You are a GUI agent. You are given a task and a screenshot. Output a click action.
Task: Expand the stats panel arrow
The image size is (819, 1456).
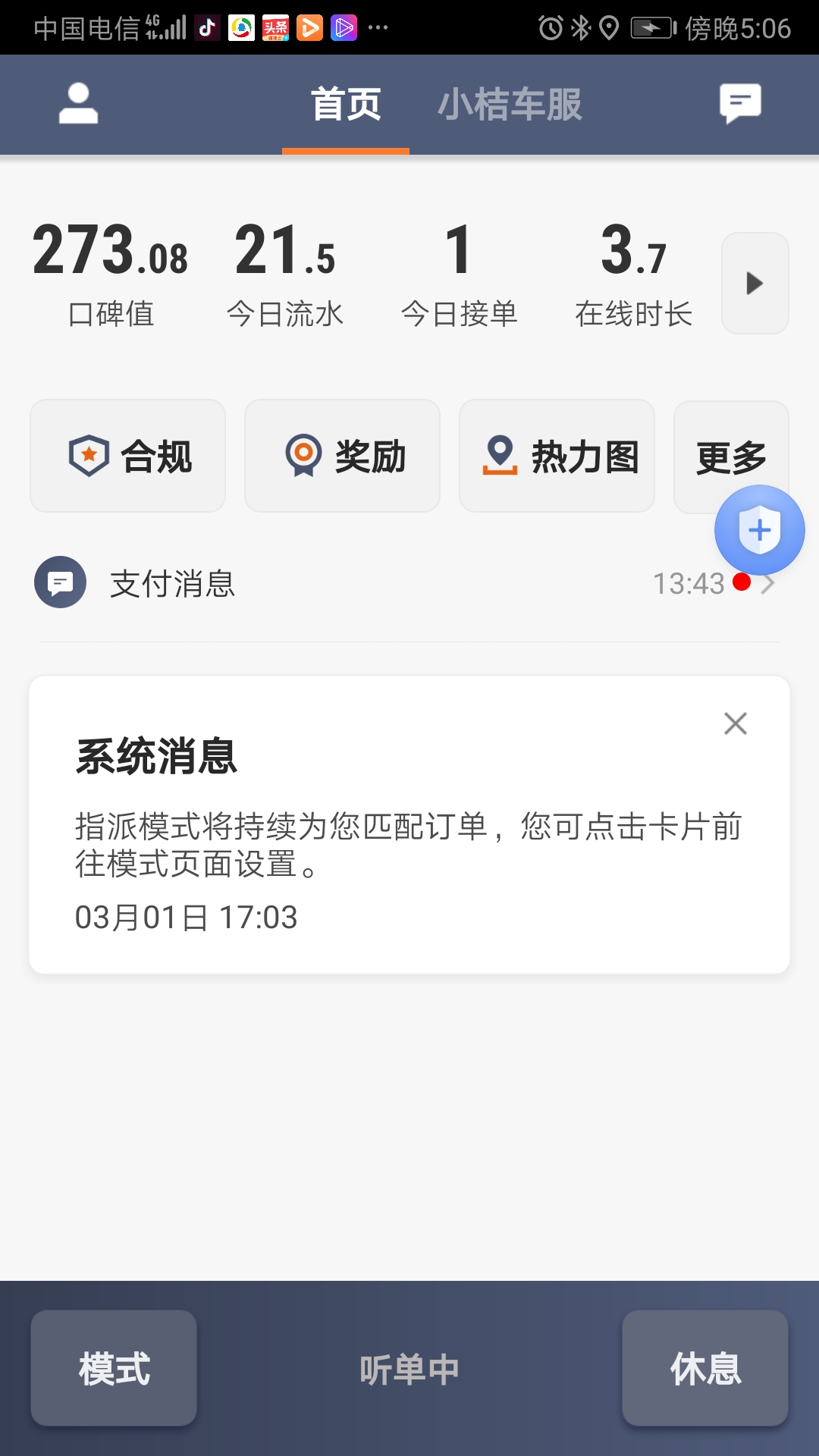(754, 283)
